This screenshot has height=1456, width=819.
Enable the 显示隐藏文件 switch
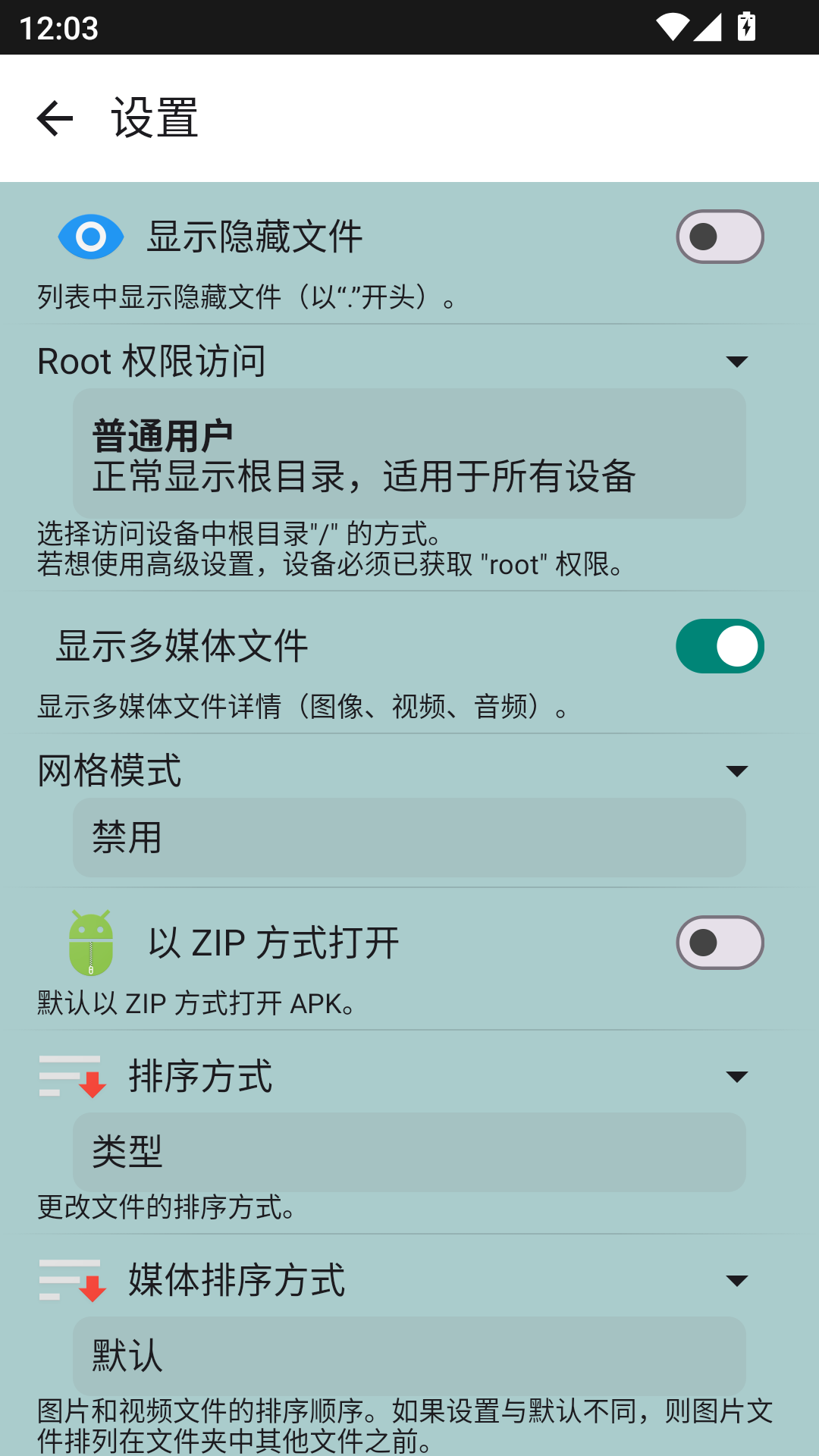coord(719,236)
